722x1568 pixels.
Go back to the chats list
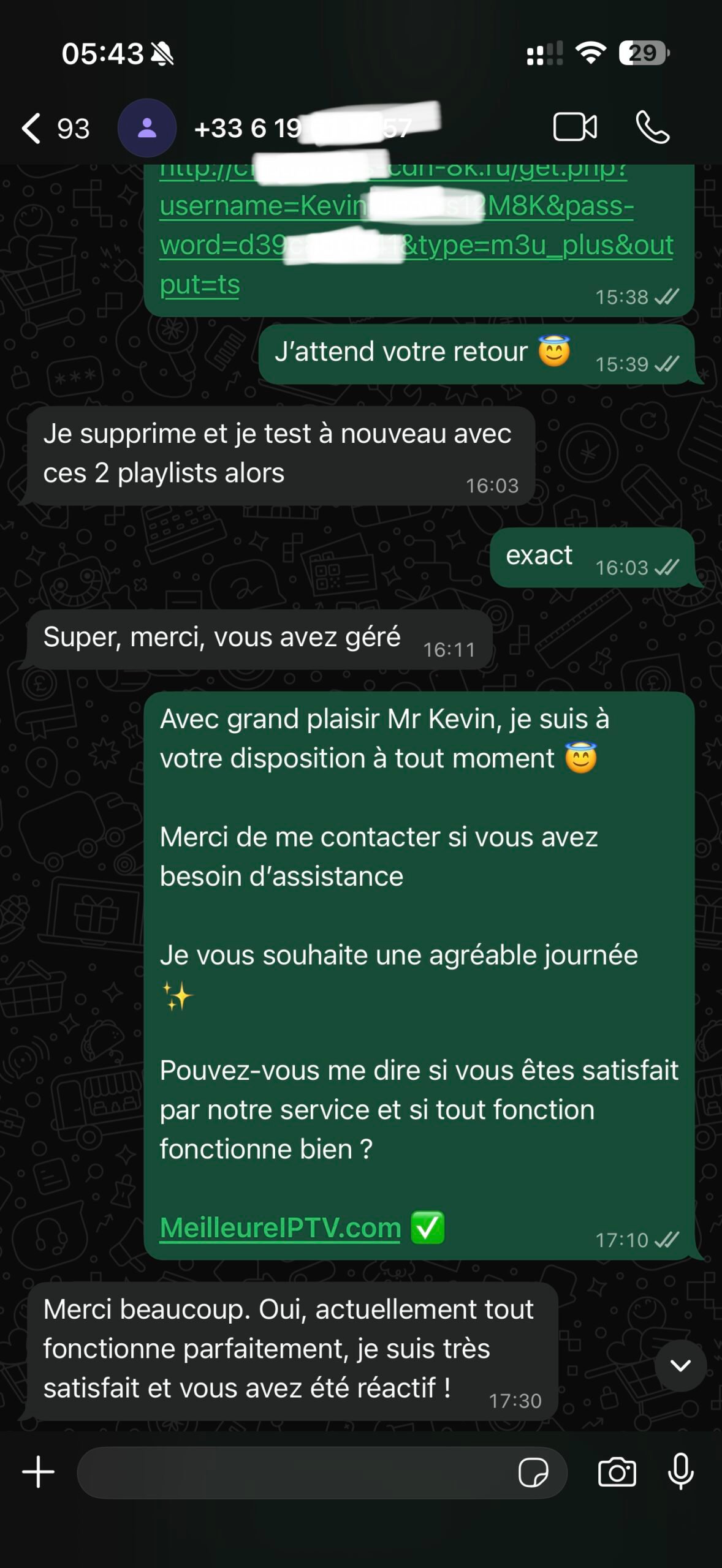pos(32,128)
